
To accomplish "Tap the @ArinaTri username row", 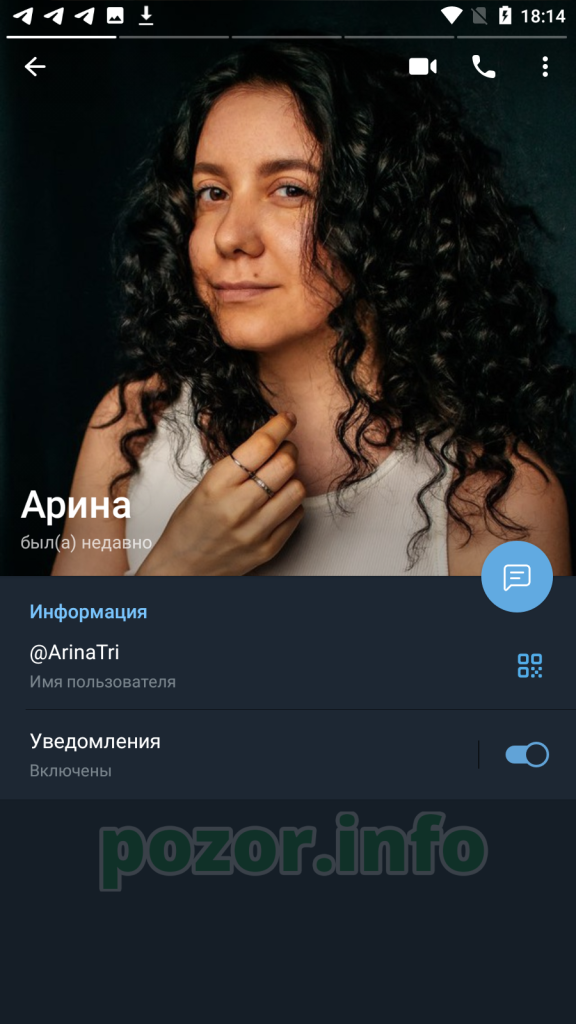I will pos(288,666).
